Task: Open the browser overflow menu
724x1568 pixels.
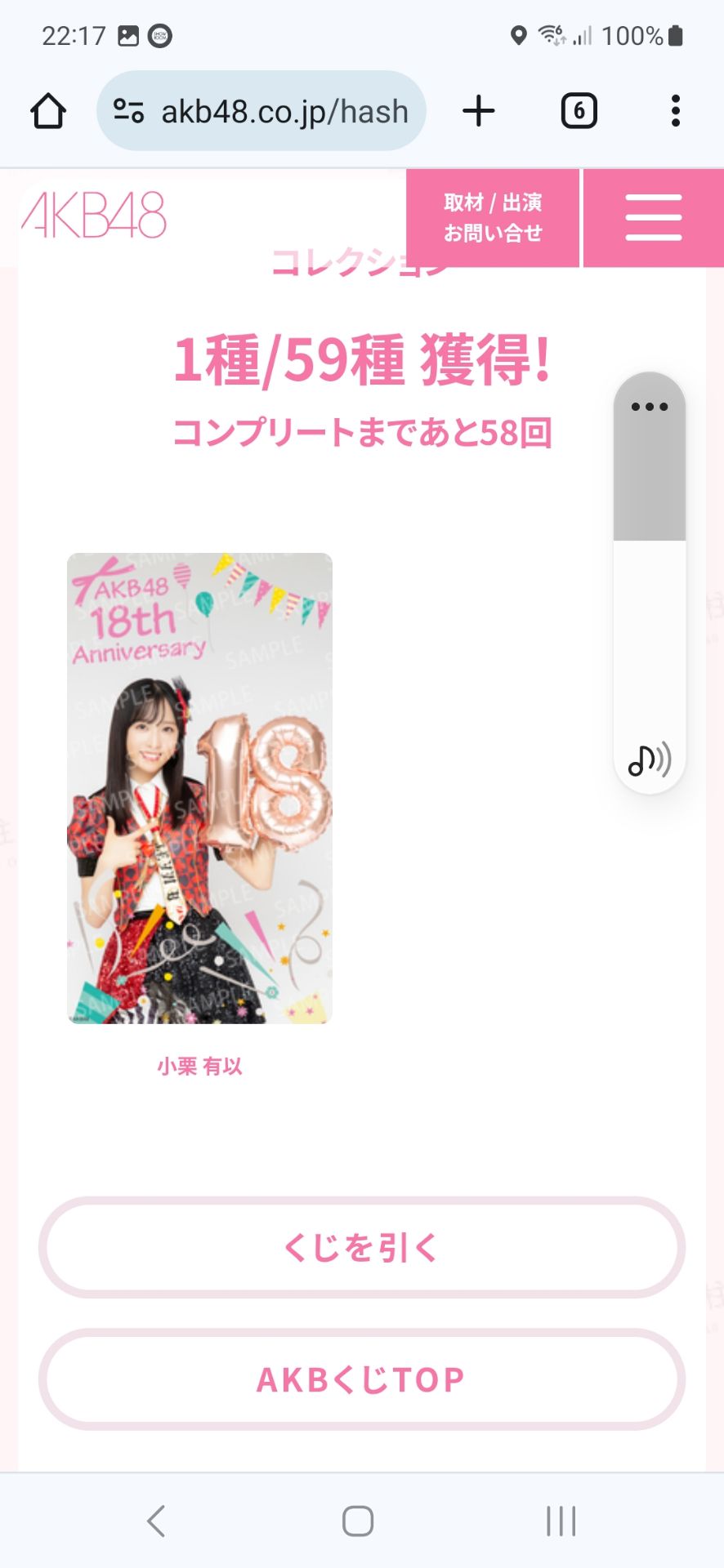Action: pyautogui.click(x=675, y=111)
